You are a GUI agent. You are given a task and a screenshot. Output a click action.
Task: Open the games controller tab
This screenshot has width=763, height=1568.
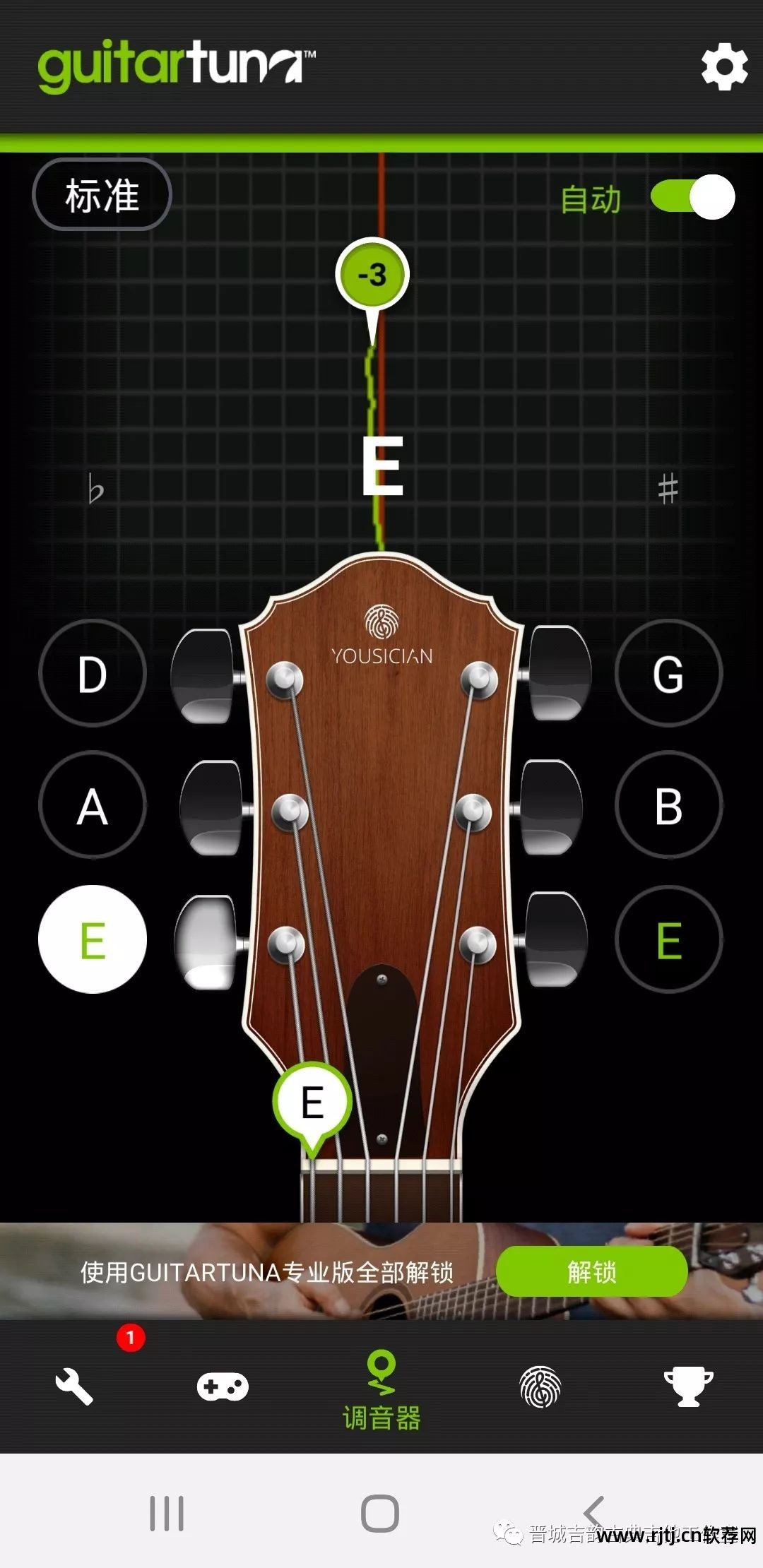coord(223,1385)
